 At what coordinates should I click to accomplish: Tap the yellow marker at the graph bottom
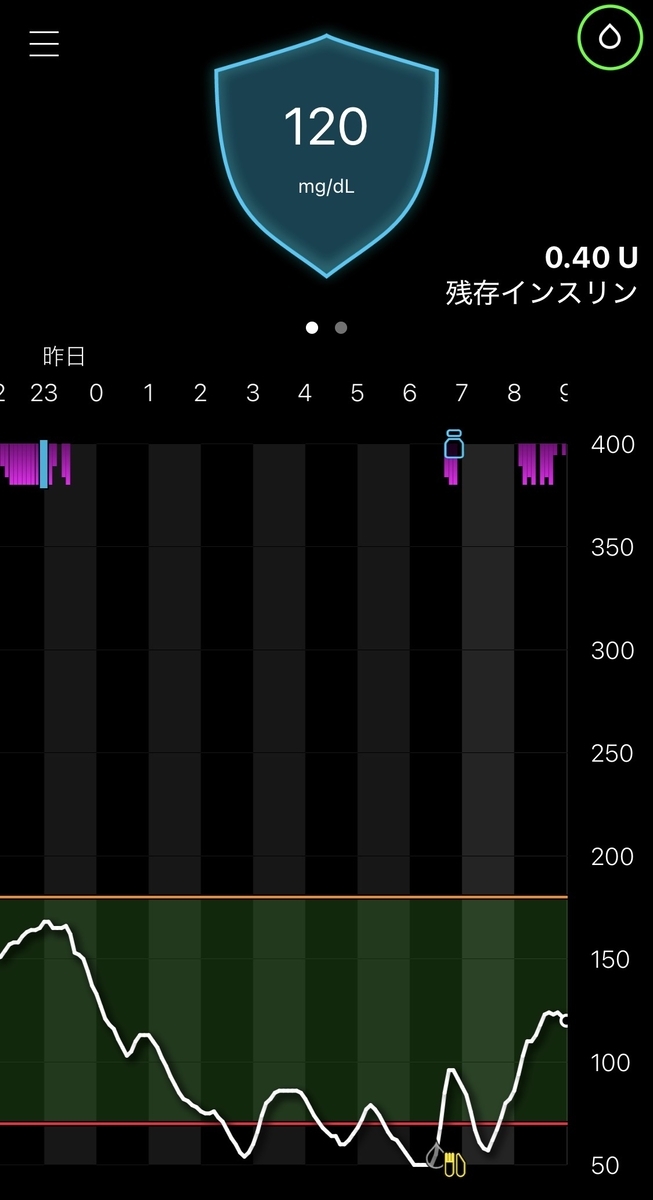[455, 1163]
